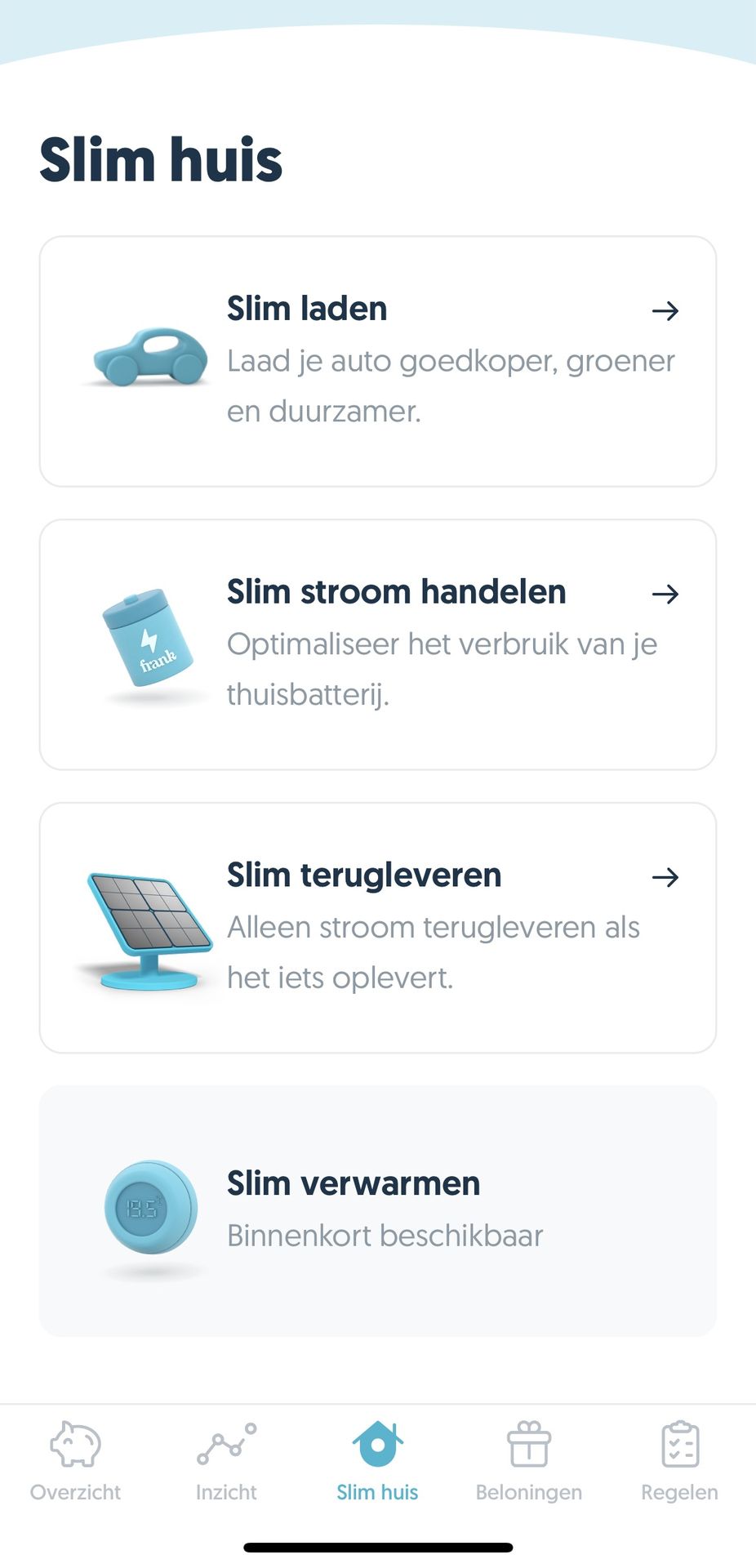
Task: Open the Slim stroom handelen card
Action: (377, 644)
